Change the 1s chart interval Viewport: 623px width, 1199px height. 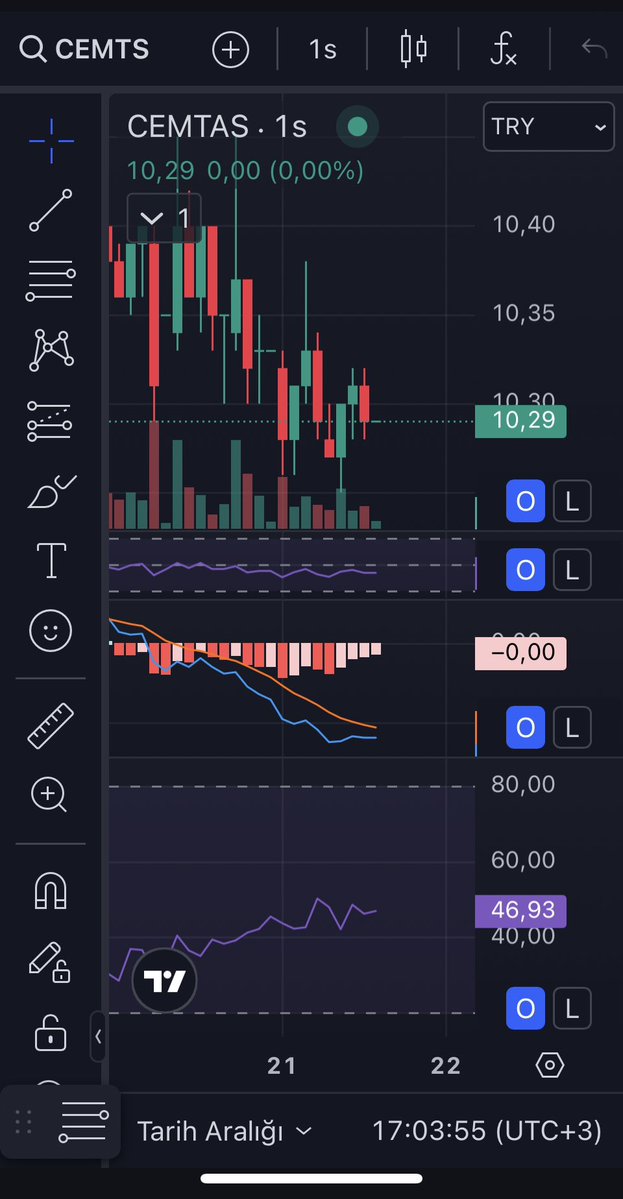[322, 48]
